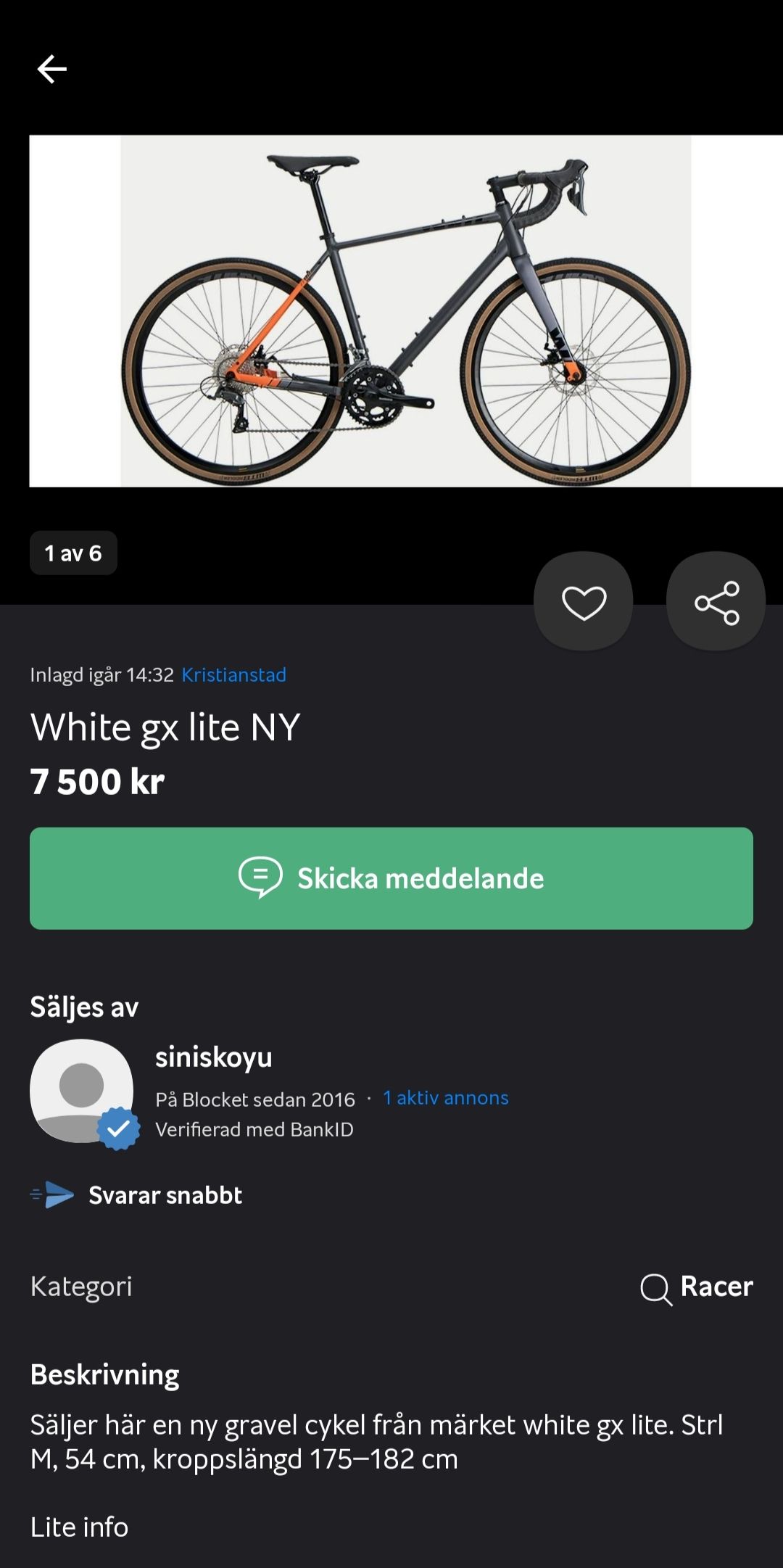View the seller's 1 aktiv annons

click(445, 1098)
